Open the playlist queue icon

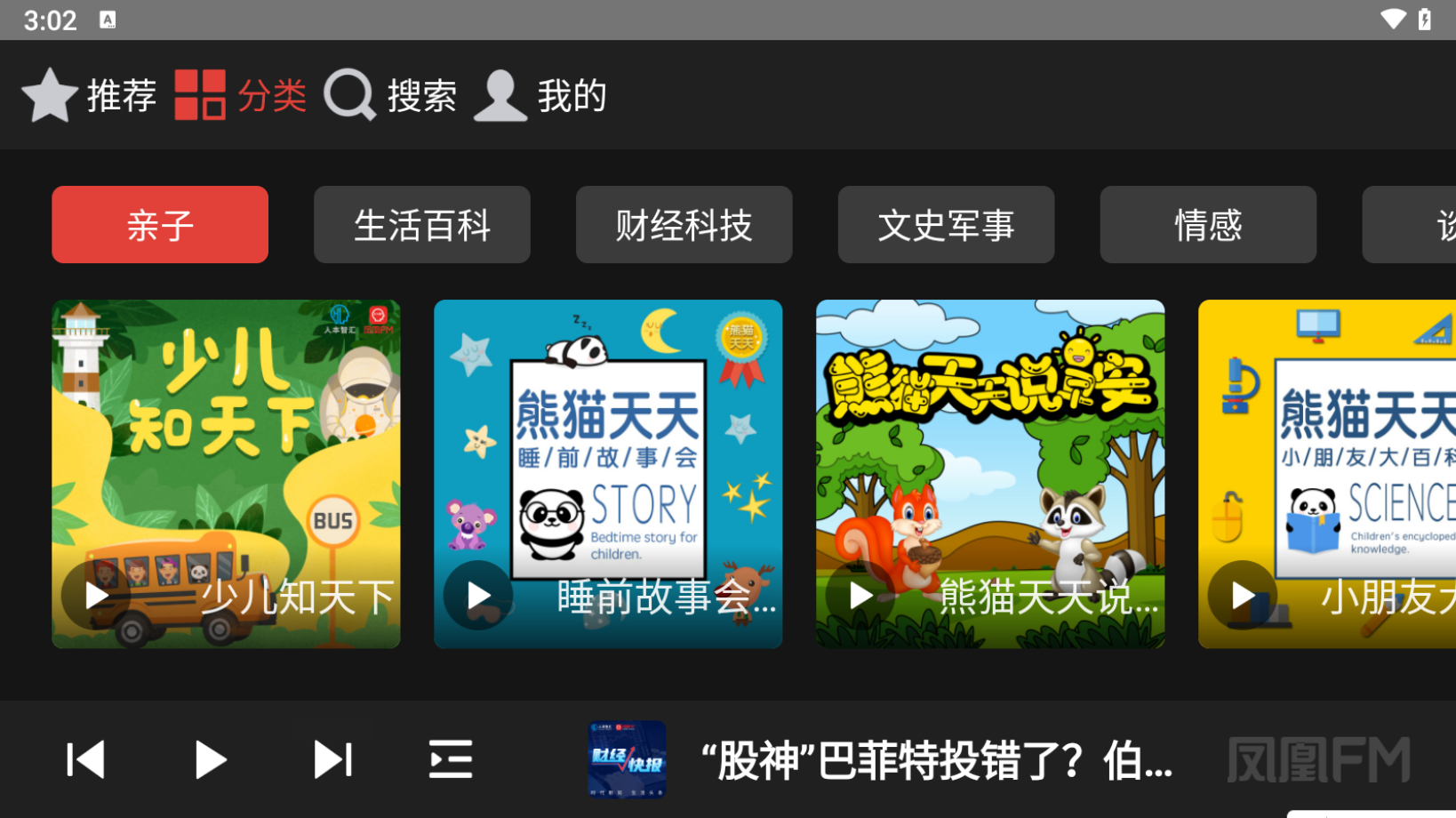click(451, 760)
